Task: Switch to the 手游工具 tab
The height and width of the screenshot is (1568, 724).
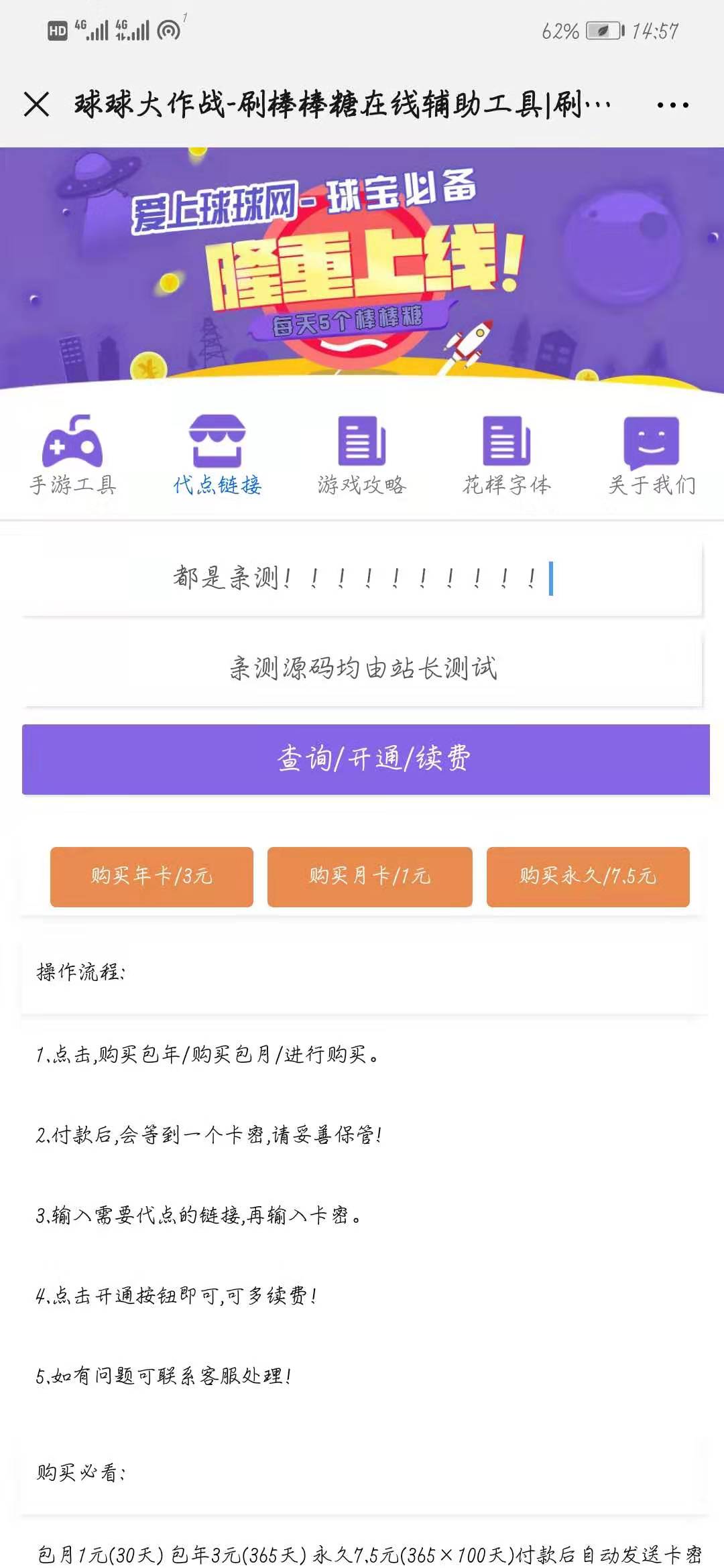Action: click(72, 454)
